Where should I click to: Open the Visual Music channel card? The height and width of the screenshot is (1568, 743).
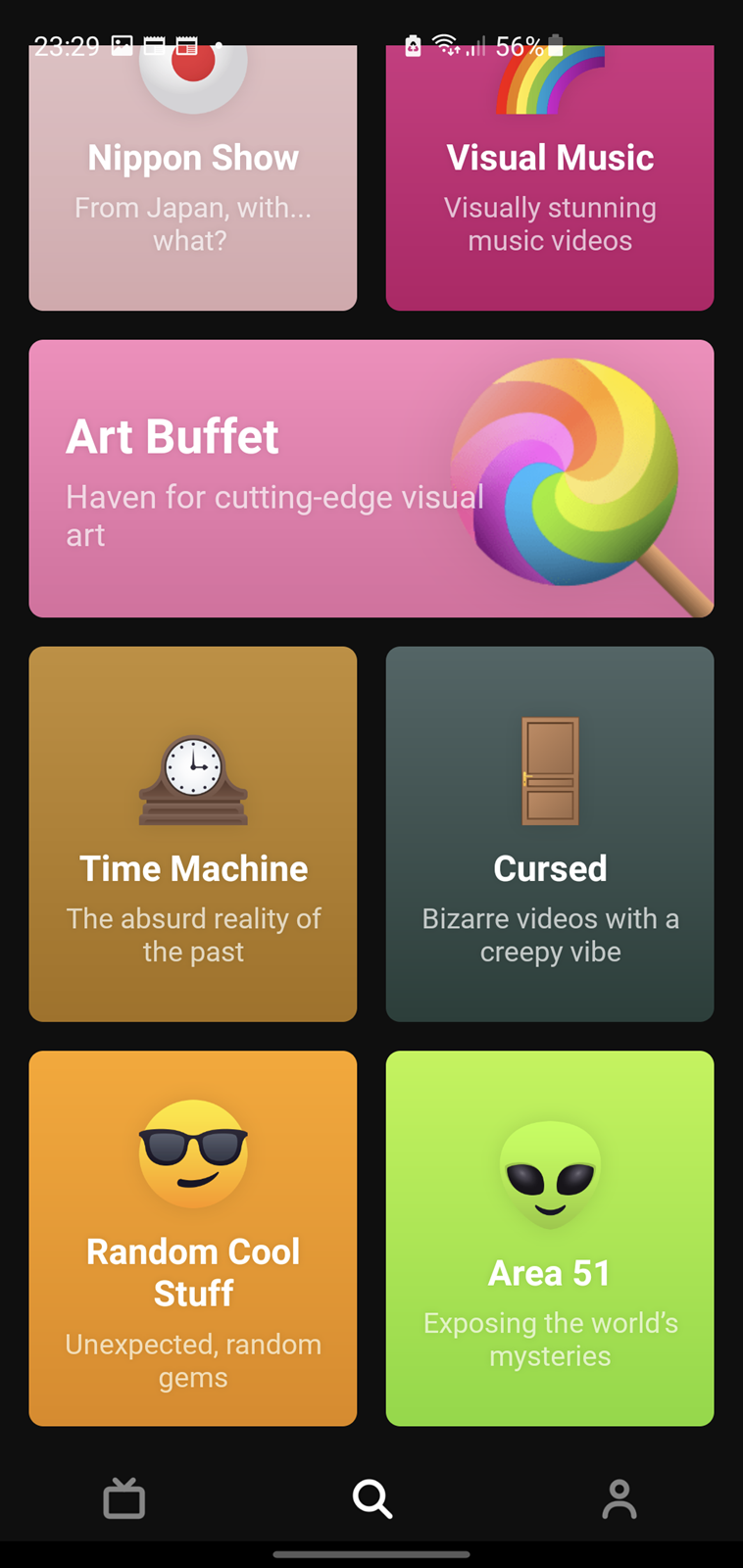(x=550, y=178)
